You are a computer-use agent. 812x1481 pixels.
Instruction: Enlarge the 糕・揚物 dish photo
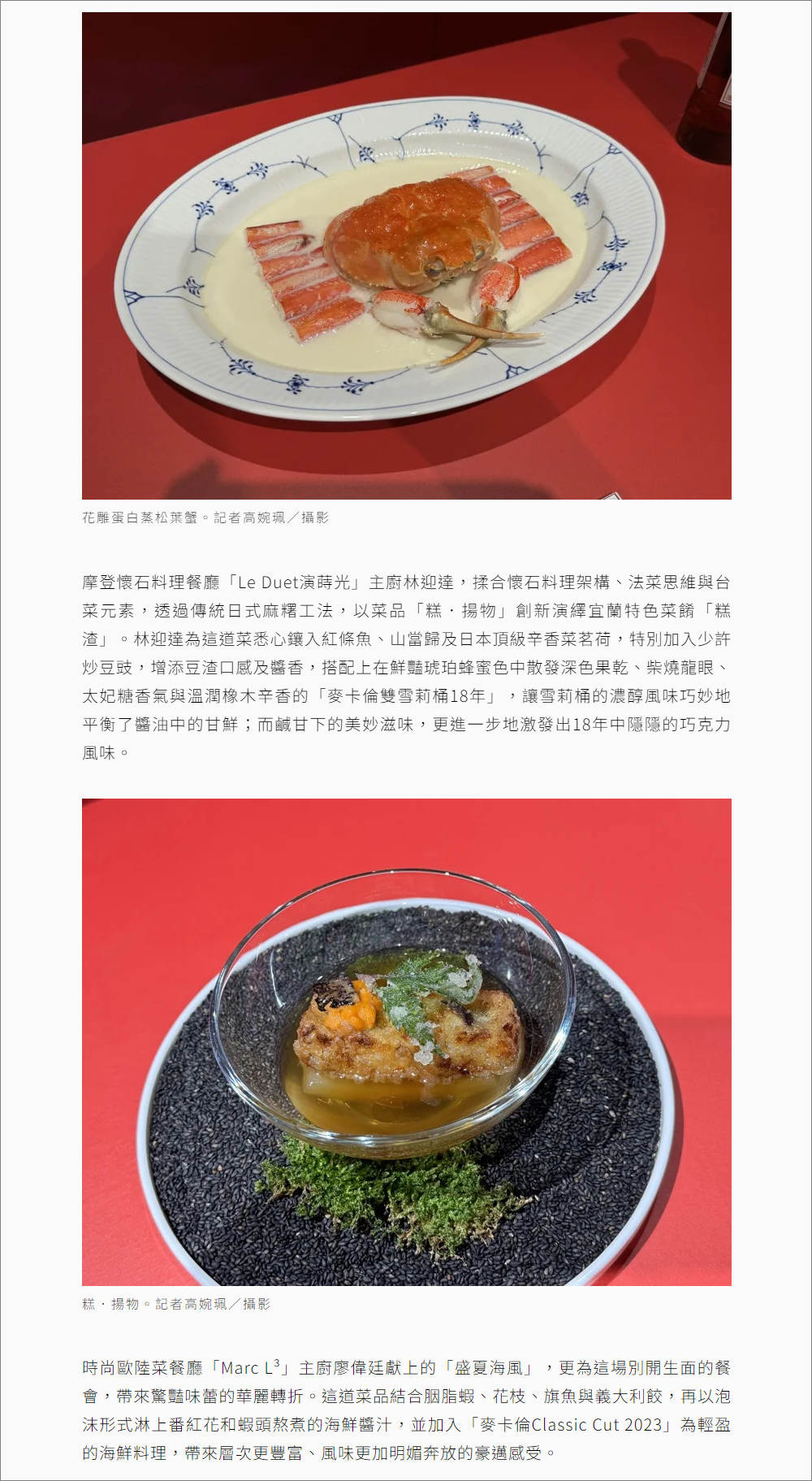coord(406,1042)
